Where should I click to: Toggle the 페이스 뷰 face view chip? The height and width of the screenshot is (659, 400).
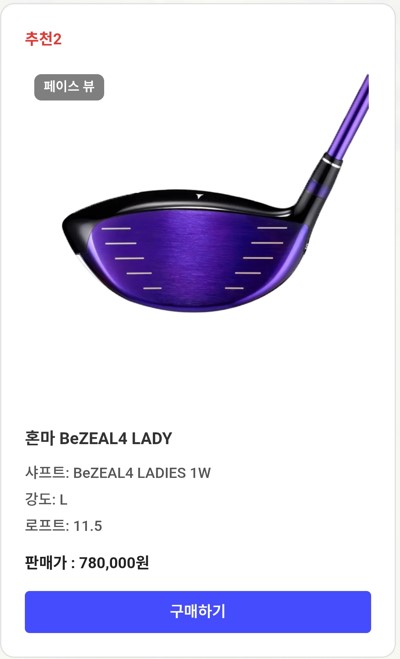click(69, 87)
